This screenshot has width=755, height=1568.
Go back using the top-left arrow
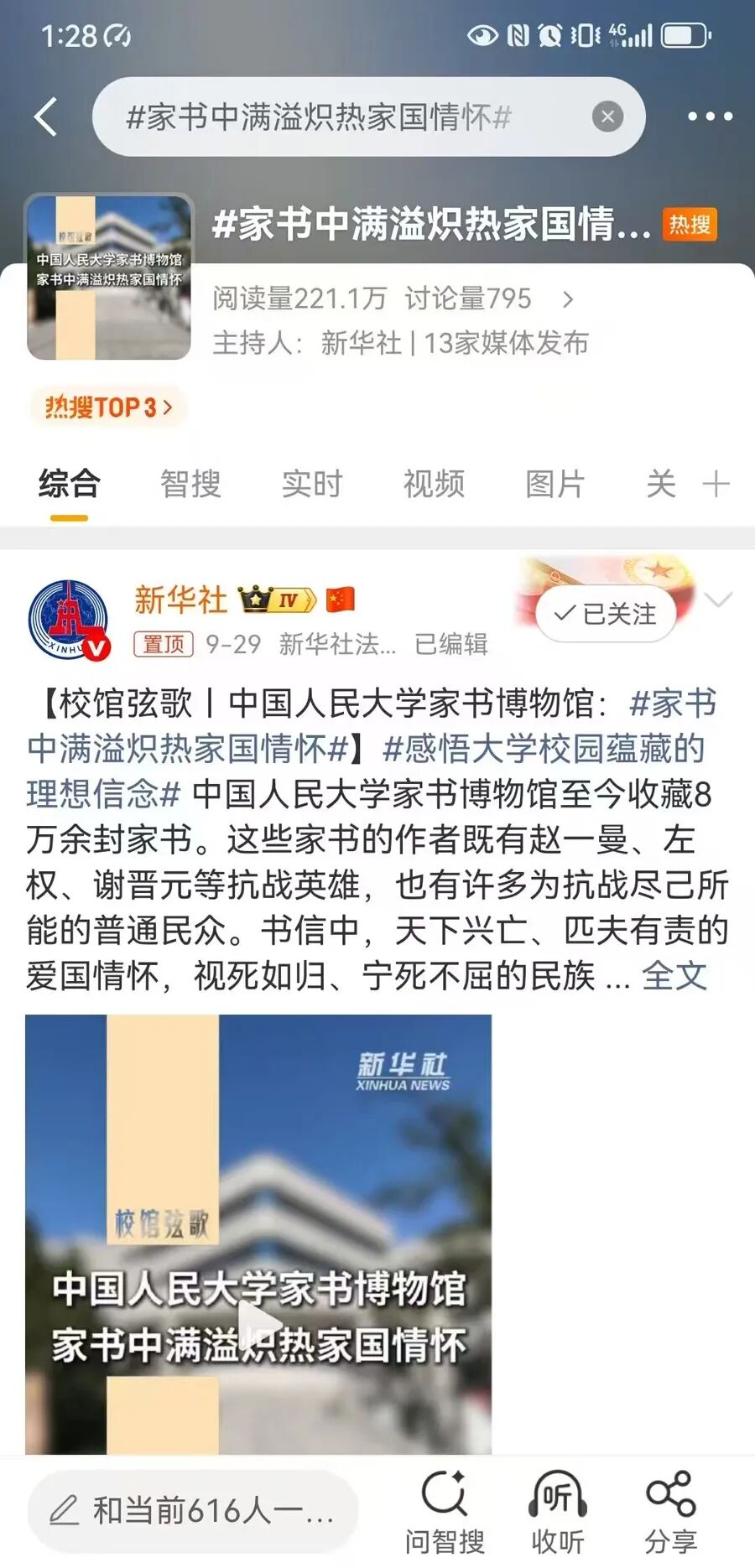pyautogui.click(x=47, y=117)
